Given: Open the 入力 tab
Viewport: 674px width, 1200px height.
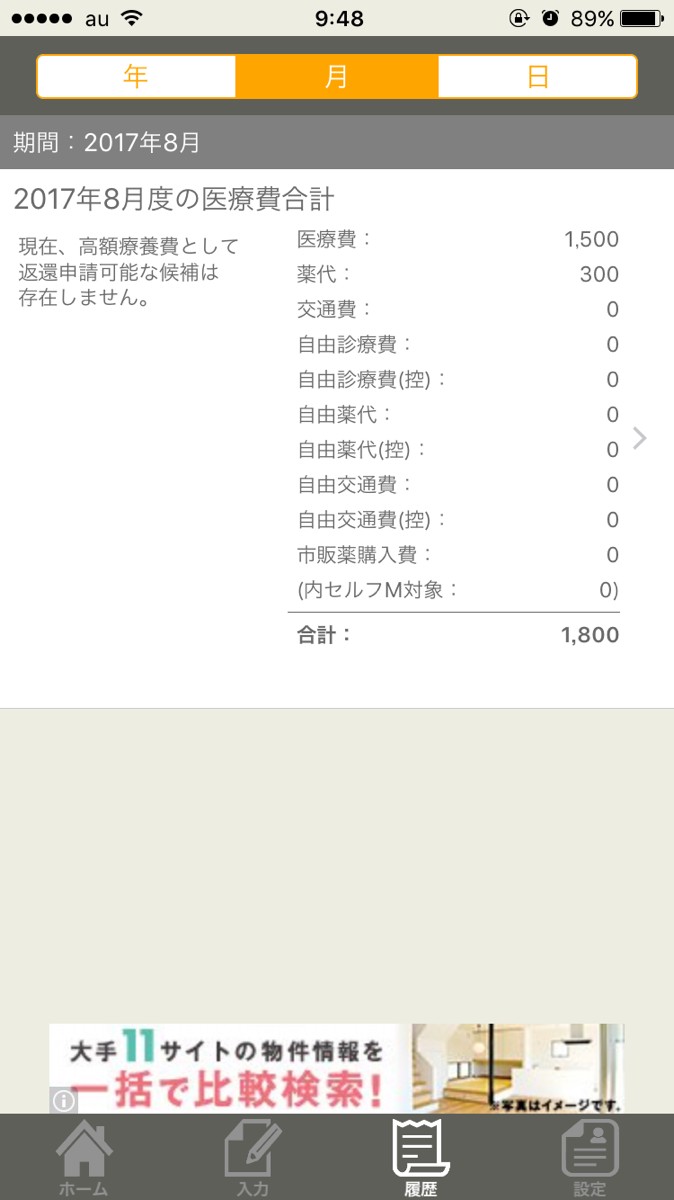Looking at the screenshot, I should pyautogui.click(x=252, y=1158).
